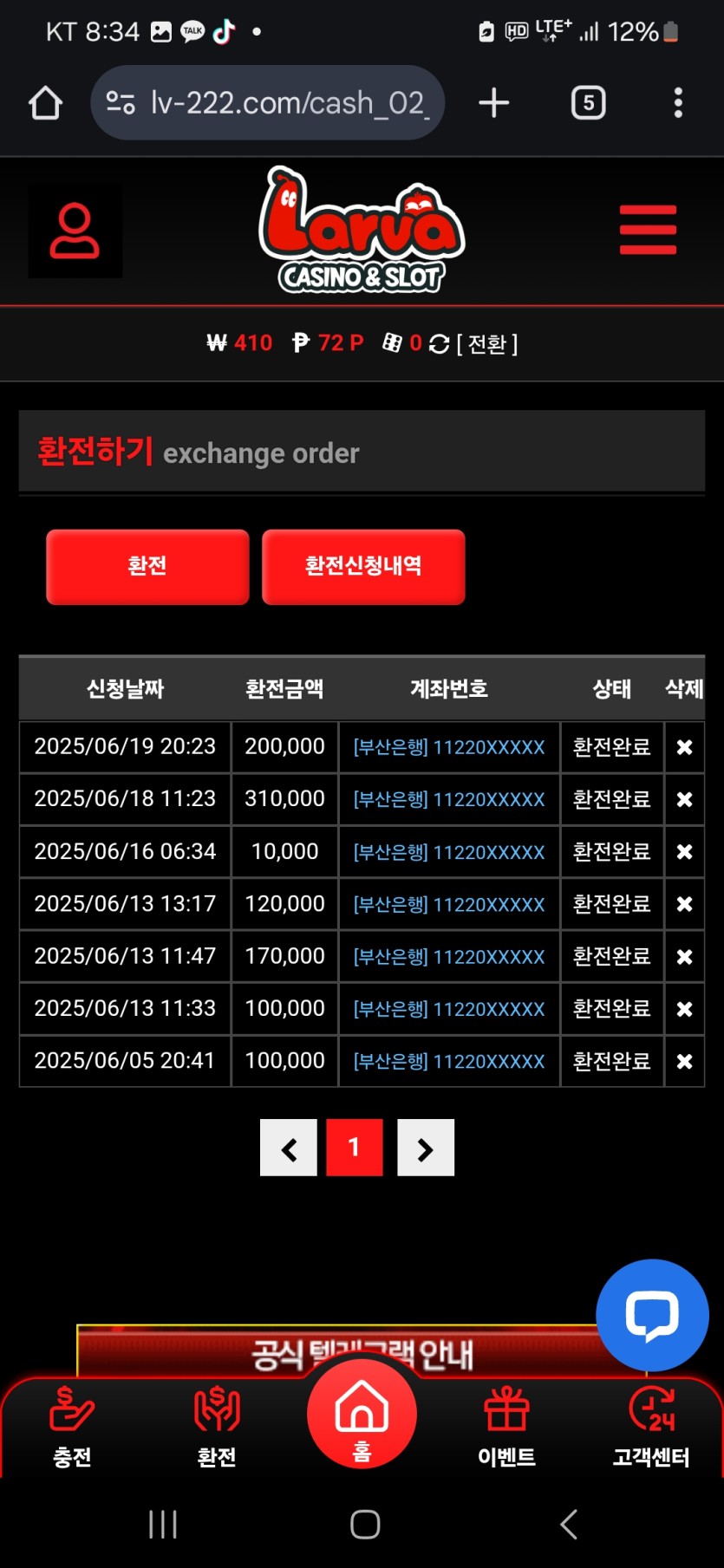Image resolution: width=724 pixels, height=1568 pixels.
Task: Open the user profile icon
Action: click(75, 231)
